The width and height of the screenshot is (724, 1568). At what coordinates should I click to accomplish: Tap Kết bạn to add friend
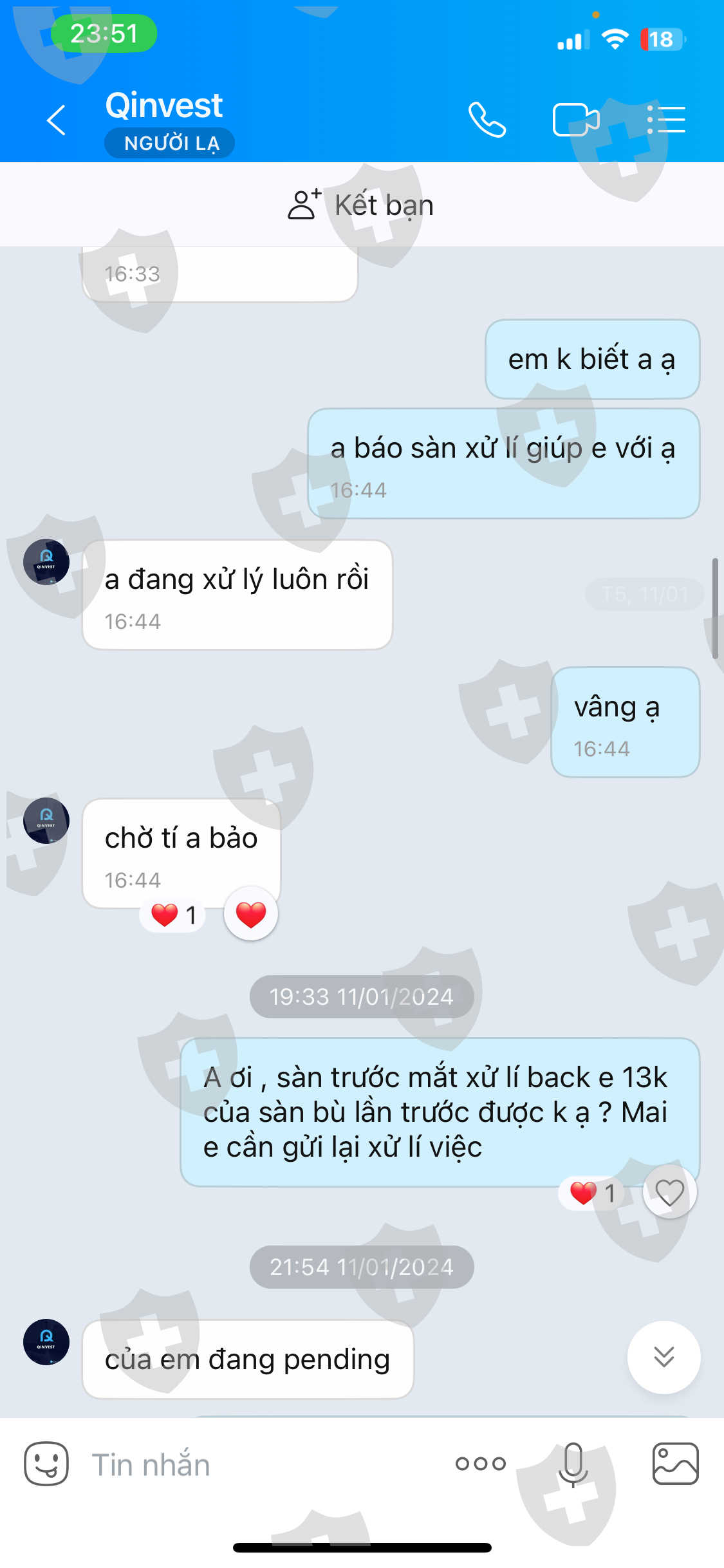(360, 205)
